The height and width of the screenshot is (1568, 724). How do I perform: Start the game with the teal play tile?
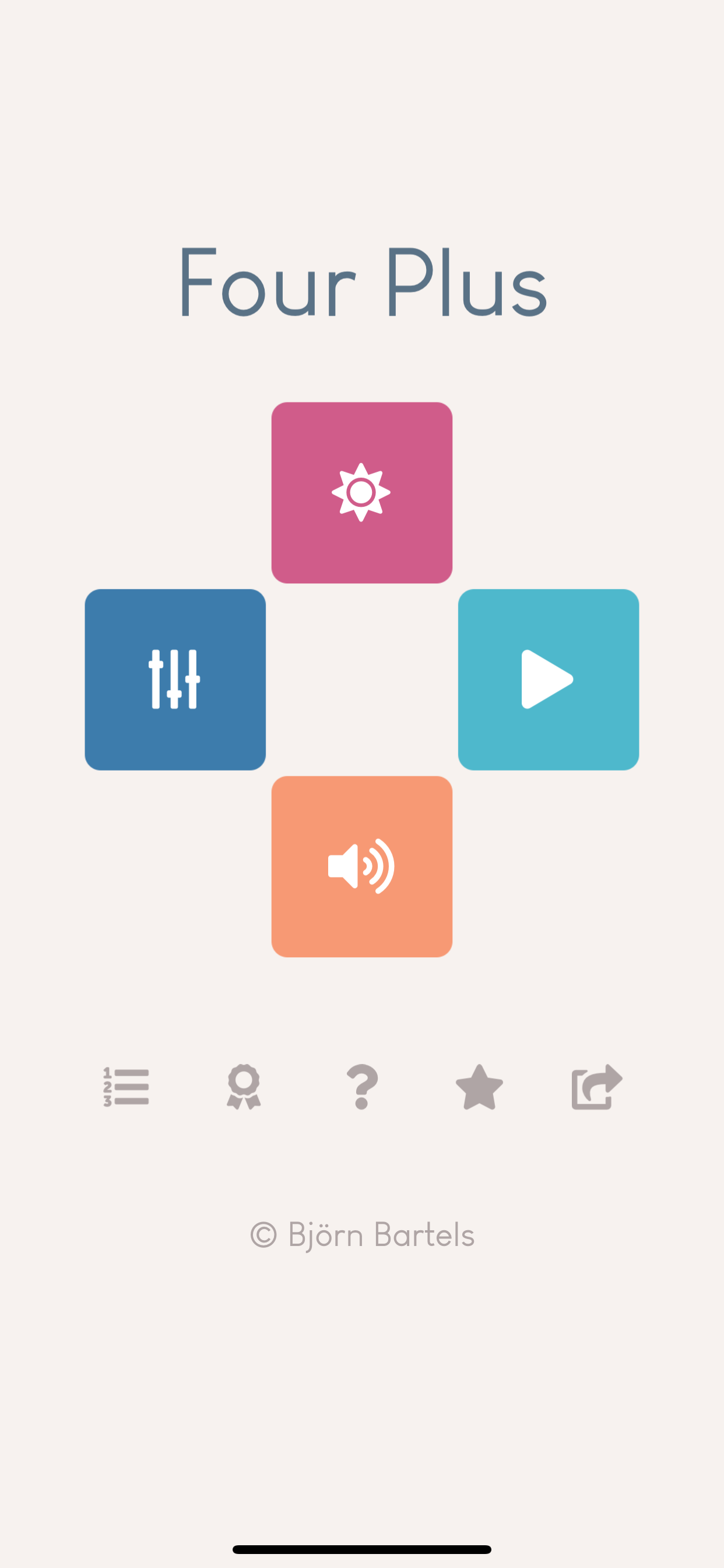(548, 680)
